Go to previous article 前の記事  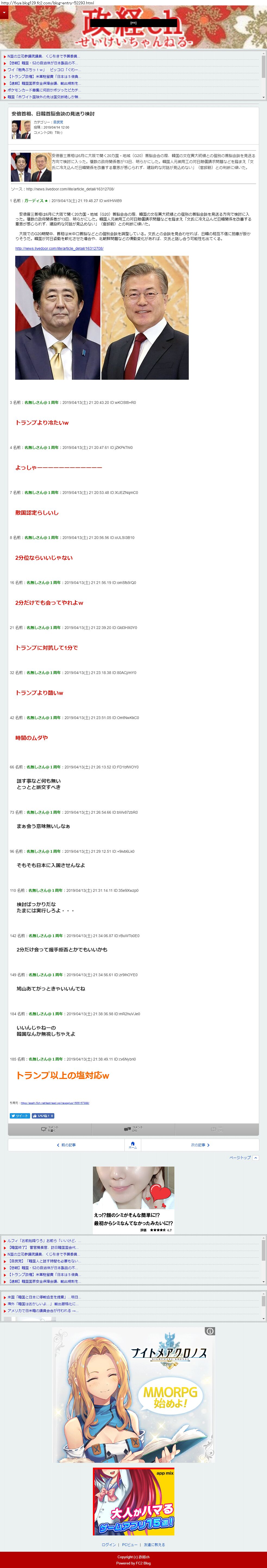(67, 1145)
